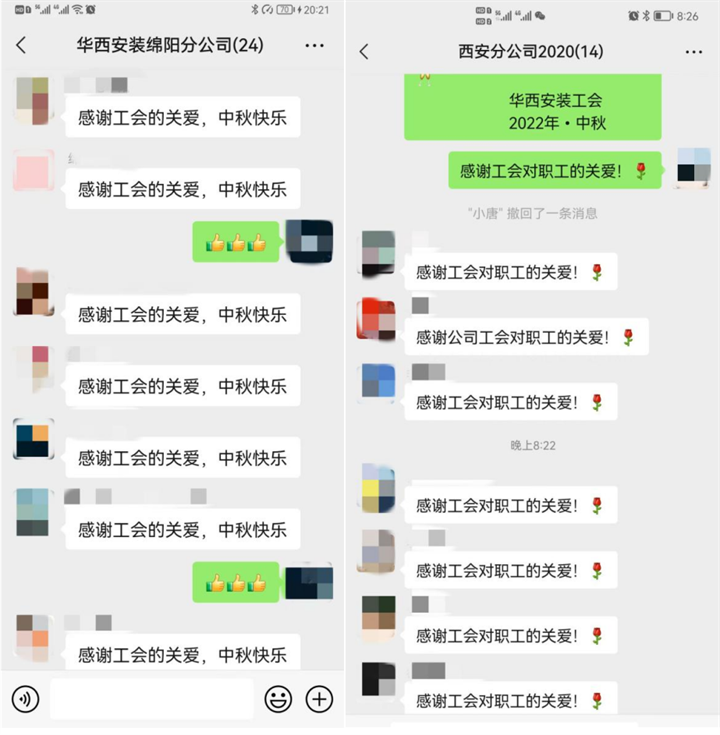This screenshot has width=720, height=735.
Task: Tap the recall notice from 小唐
Action: coord(537,213)
